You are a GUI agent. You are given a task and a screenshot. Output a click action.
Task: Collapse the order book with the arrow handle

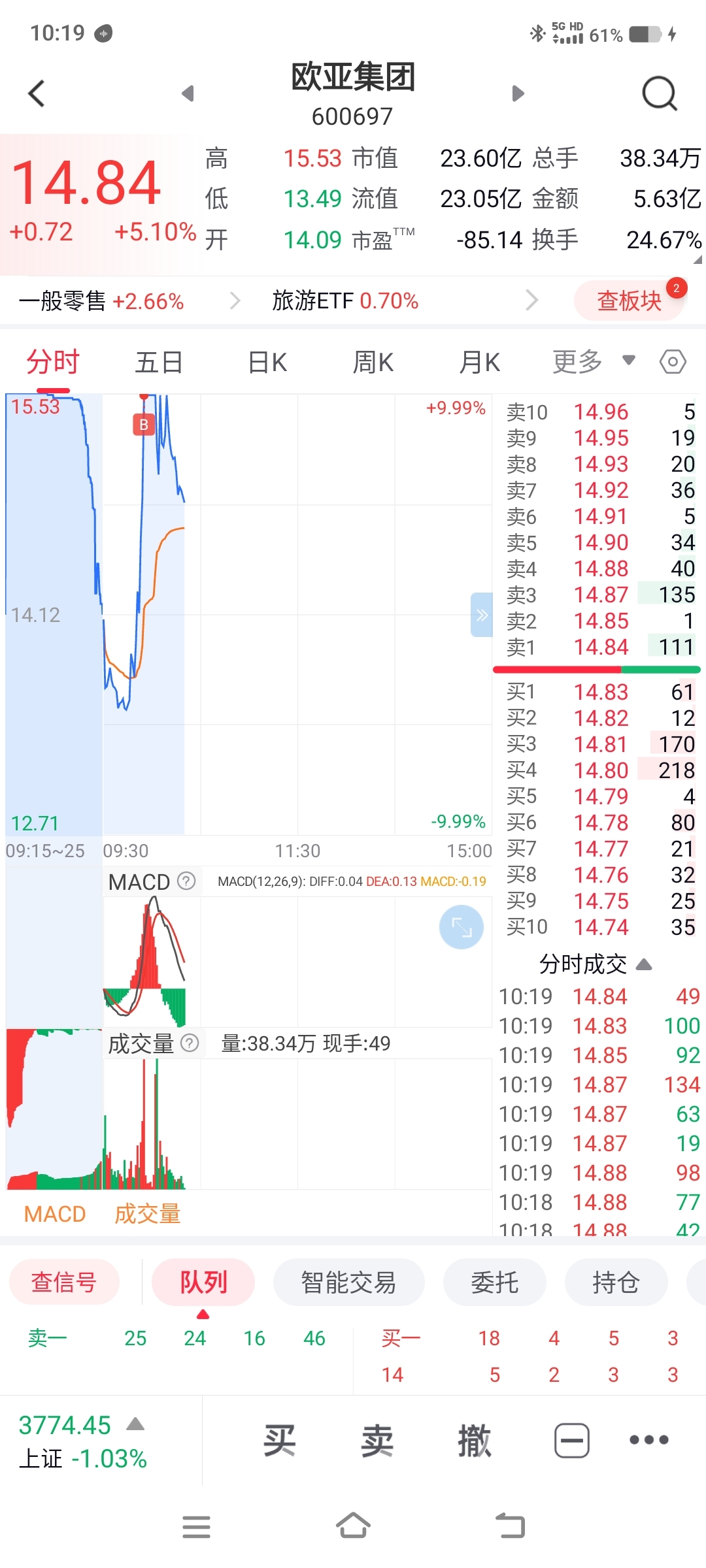click(x=482, y=615)
